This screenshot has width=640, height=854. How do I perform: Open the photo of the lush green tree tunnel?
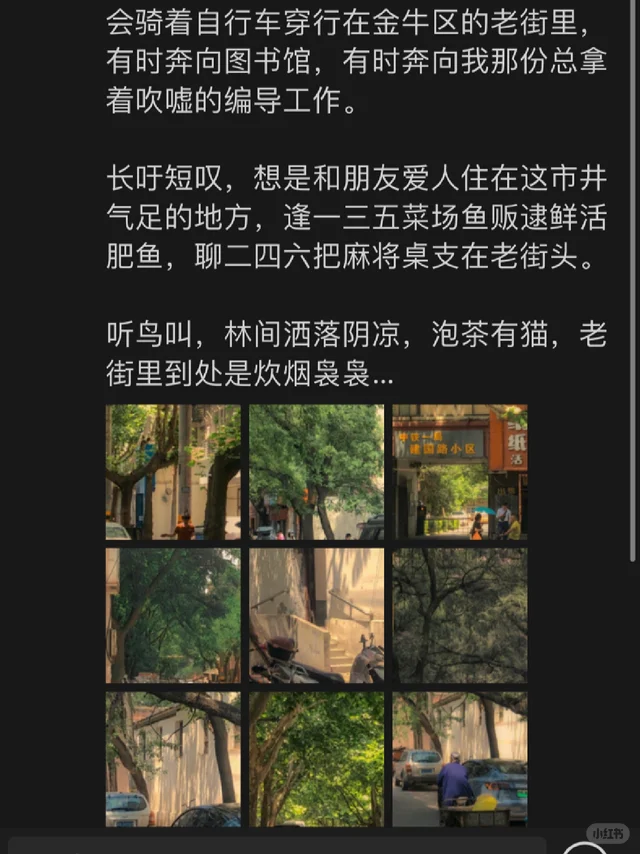click(316, 759)
